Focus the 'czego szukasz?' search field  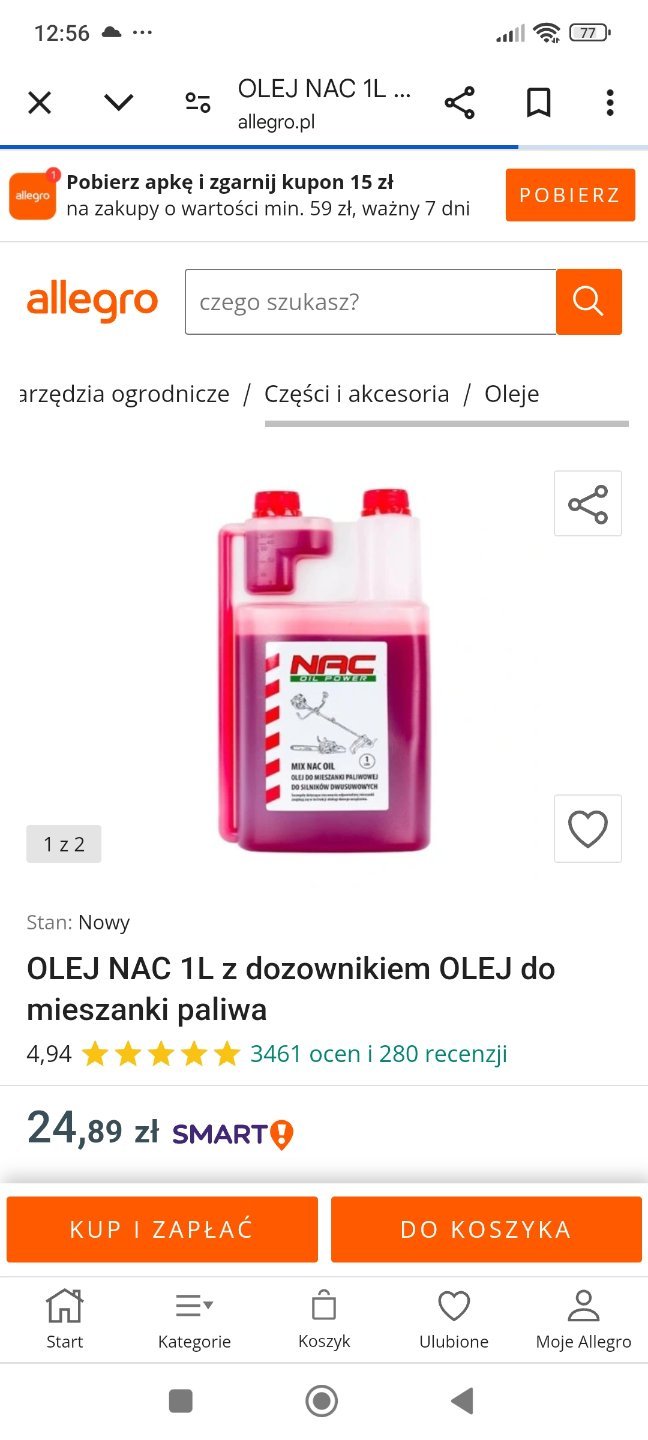(370, 302)
